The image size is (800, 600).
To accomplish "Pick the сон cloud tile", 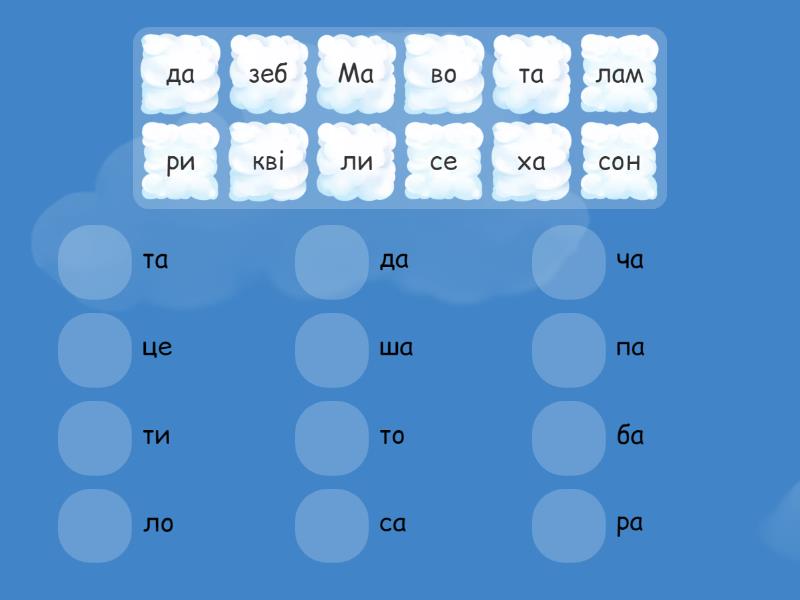I will 619,162.
